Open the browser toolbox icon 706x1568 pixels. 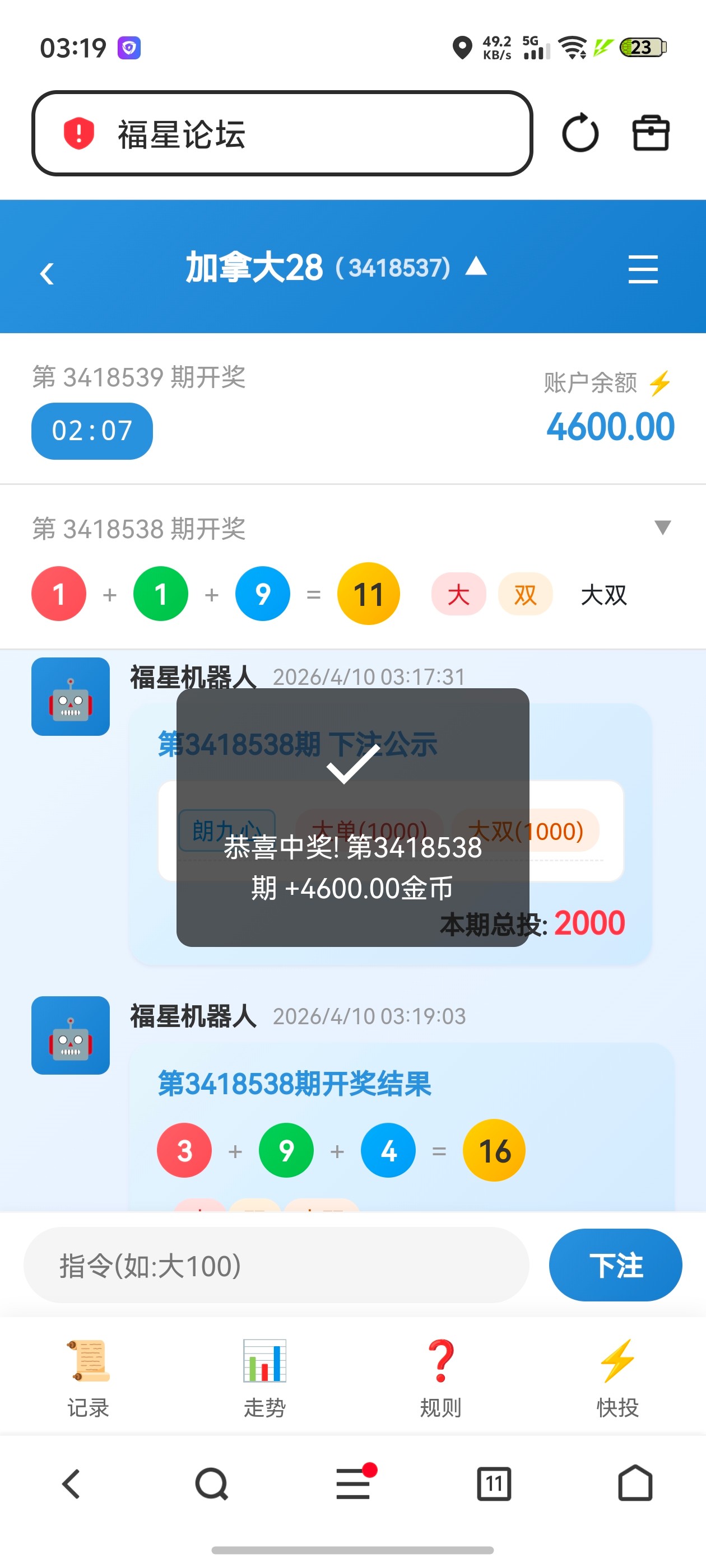[650, 133]
